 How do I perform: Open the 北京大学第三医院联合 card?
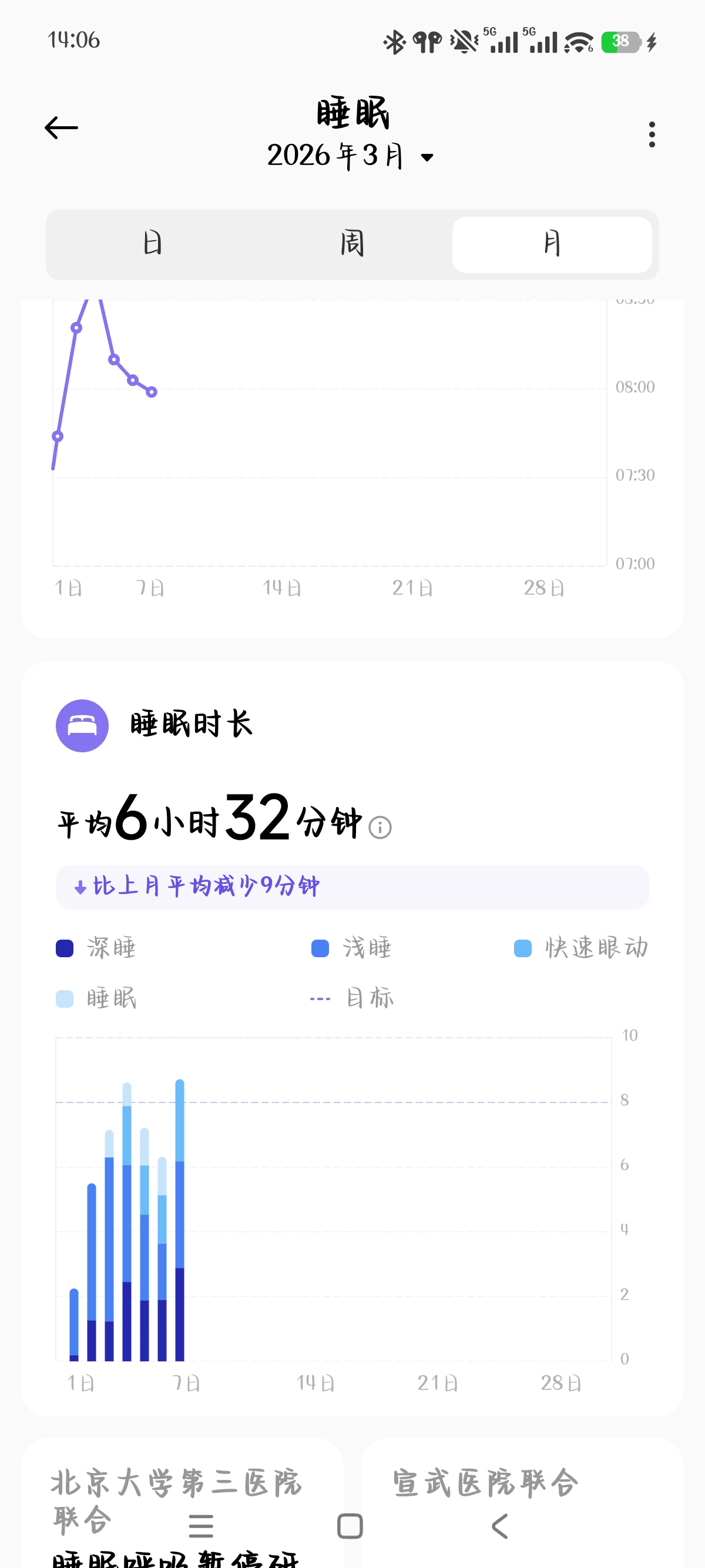tap(177, 1483)
